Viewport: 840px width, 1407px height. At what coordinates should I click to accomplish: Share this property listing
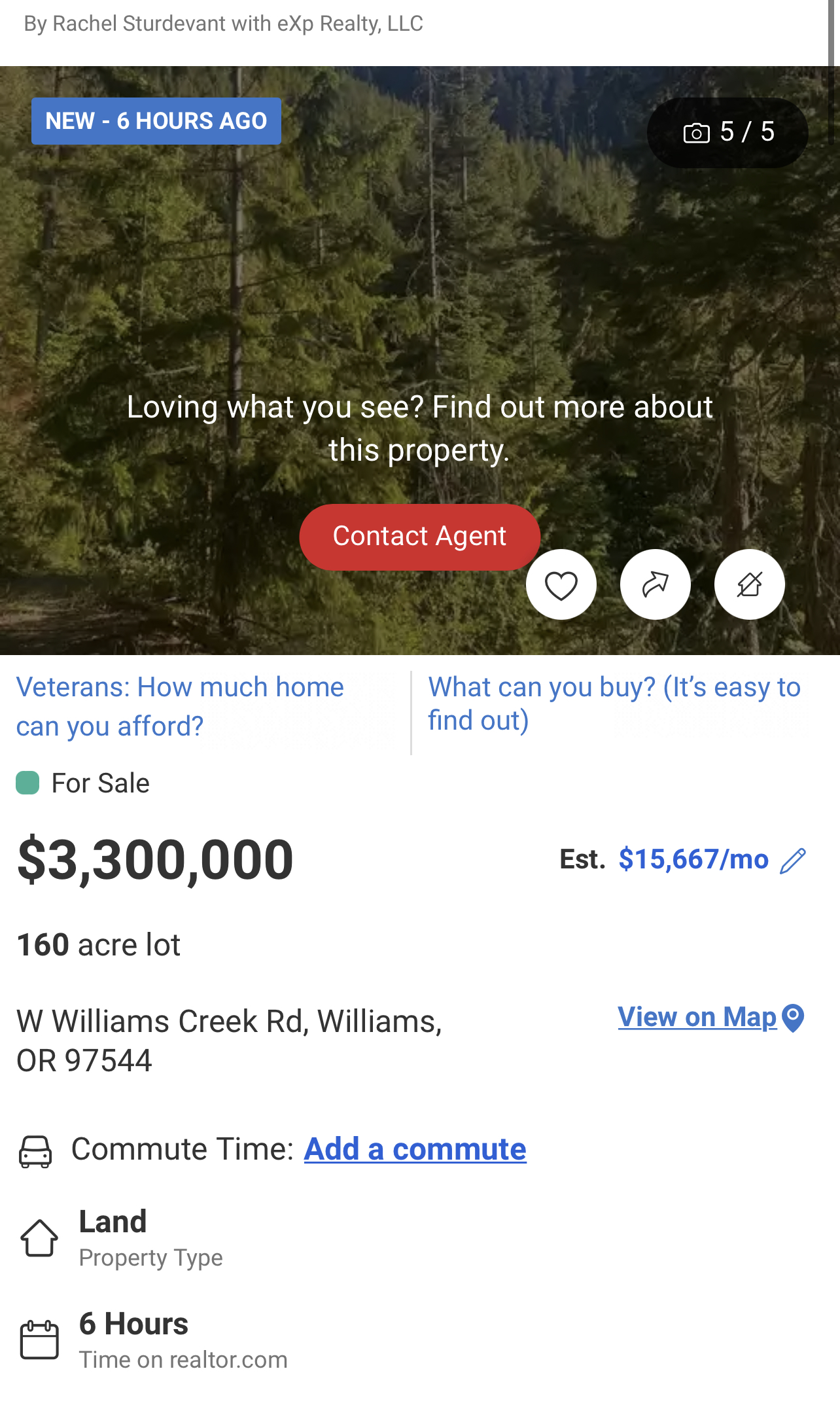point(656,585)
